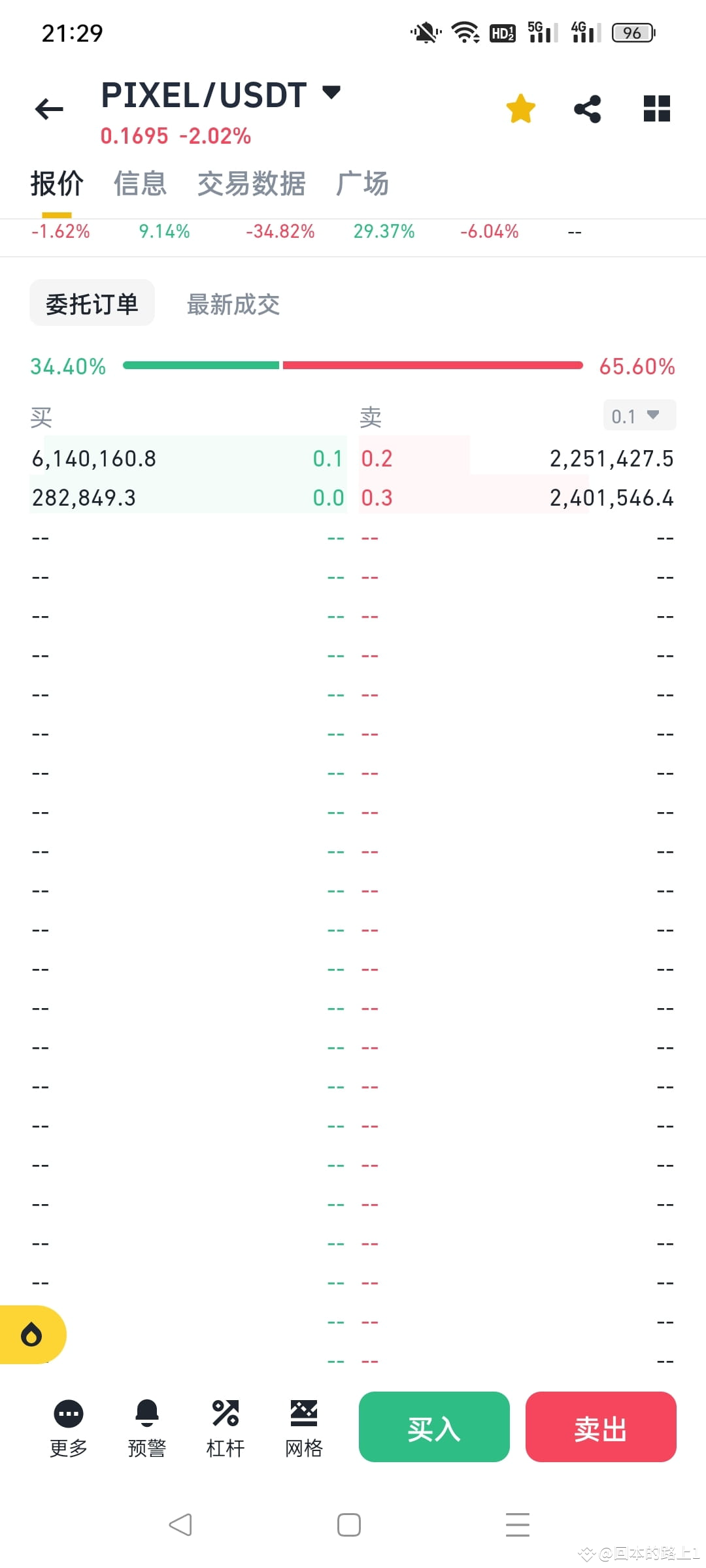Go back using the back arrow

[48, 108]
